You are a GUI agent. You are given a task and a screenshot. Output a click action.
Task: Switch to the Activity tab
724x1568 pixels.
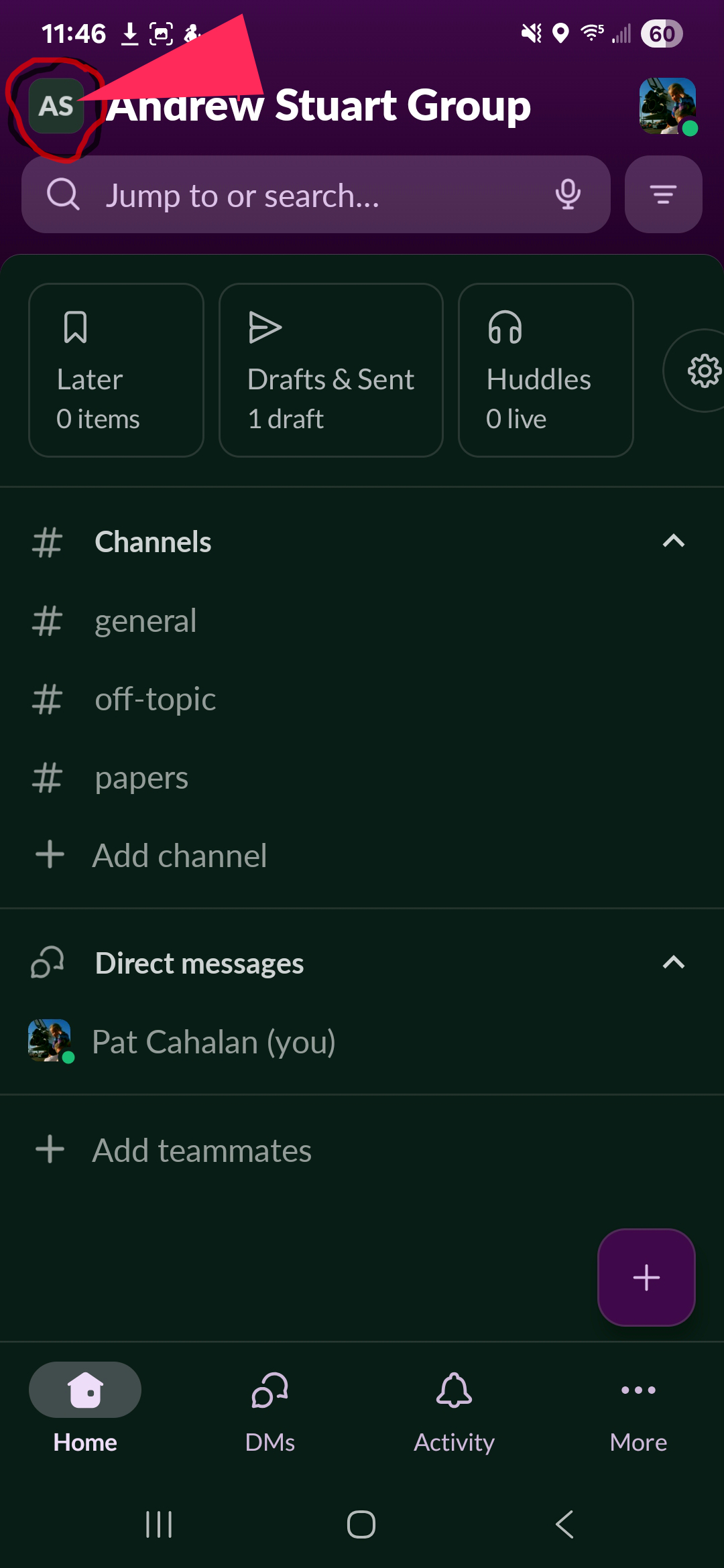[x=454, y=1407]
